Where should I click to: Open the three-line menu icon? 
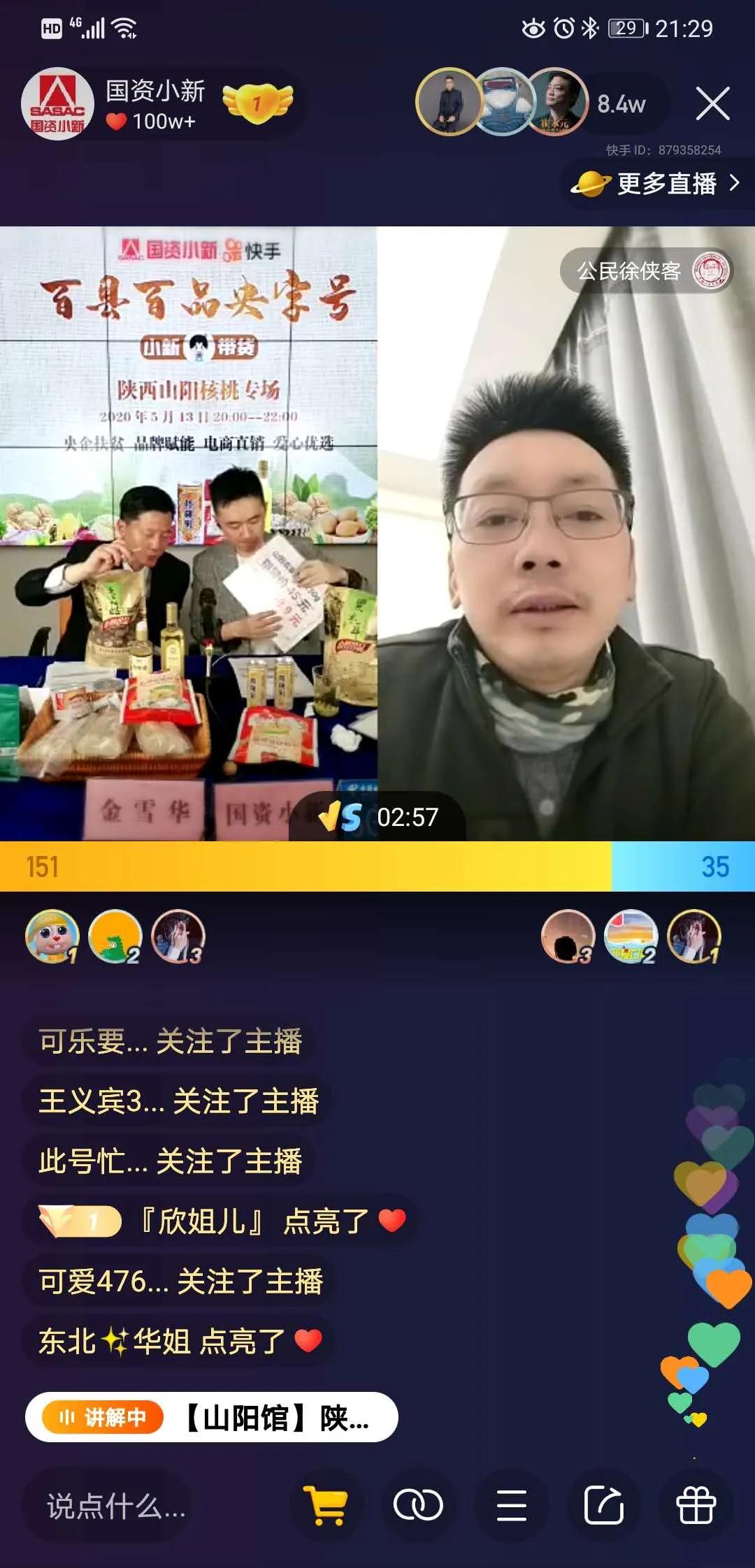[x=511, y=1505]
